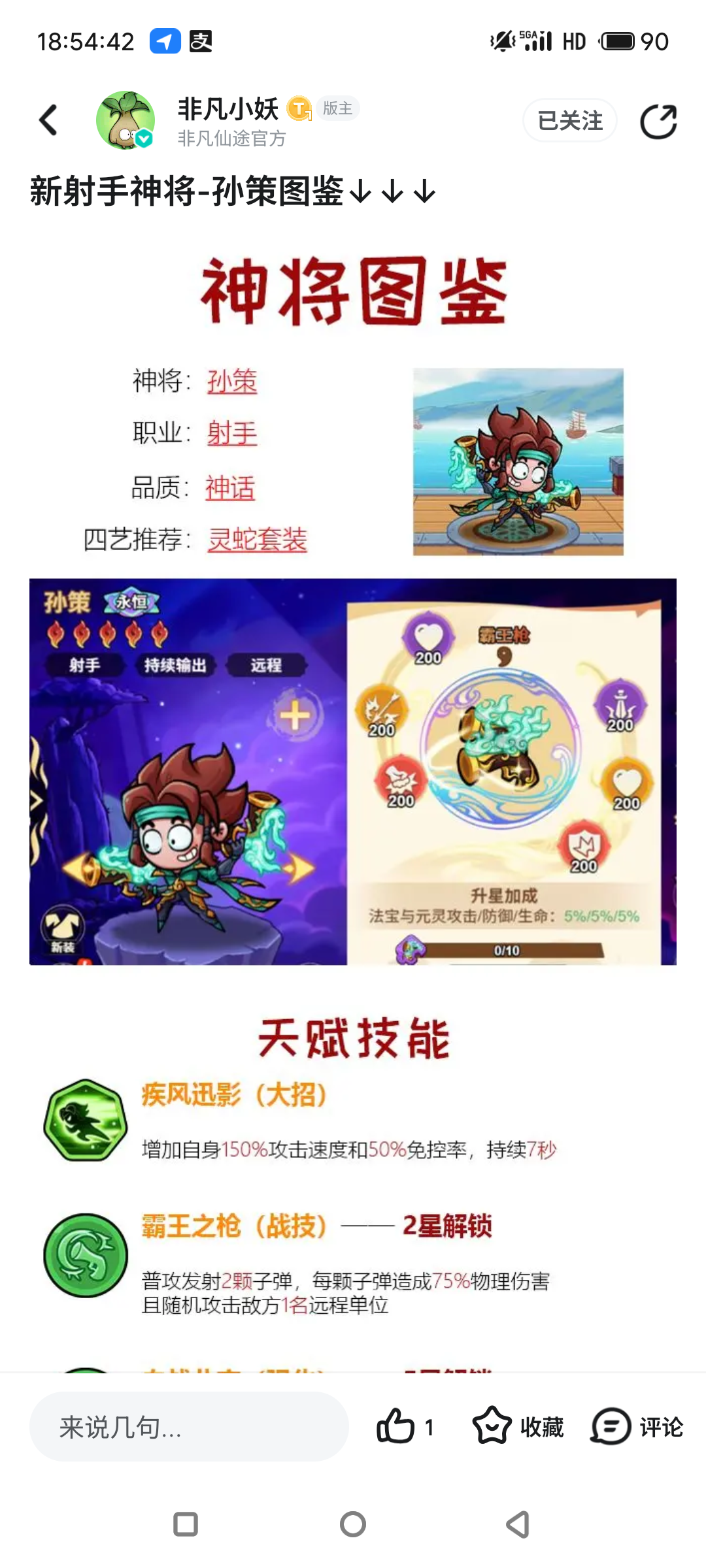Screen dimensions: 706x1568
Task: Select the 疾风迅影 ultimate skill icon
Action: 85,1119
